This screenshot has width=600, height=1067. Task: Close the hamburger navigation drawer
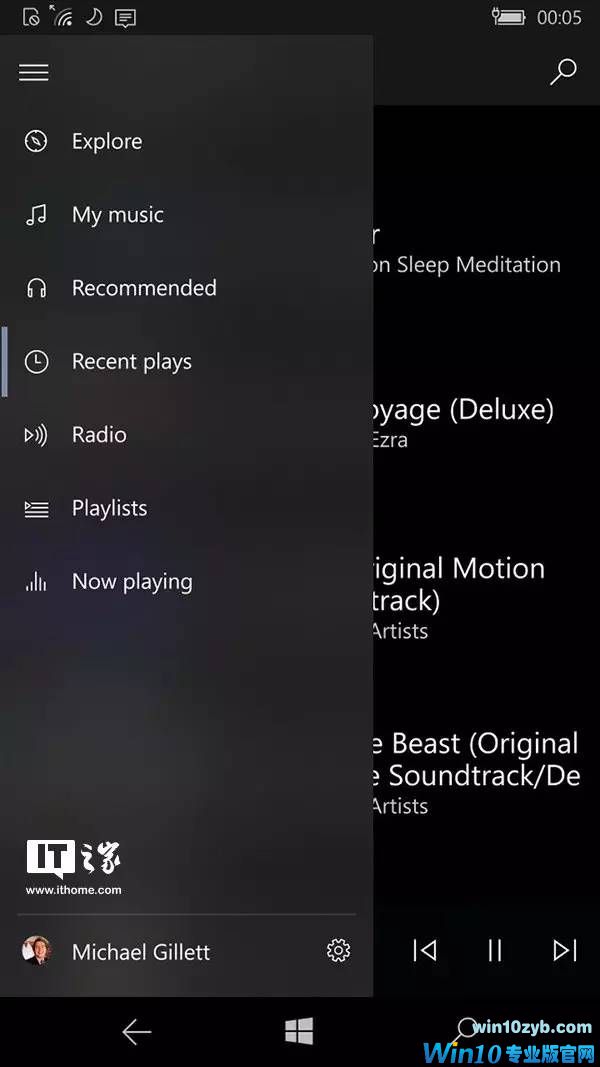point(34,72)
